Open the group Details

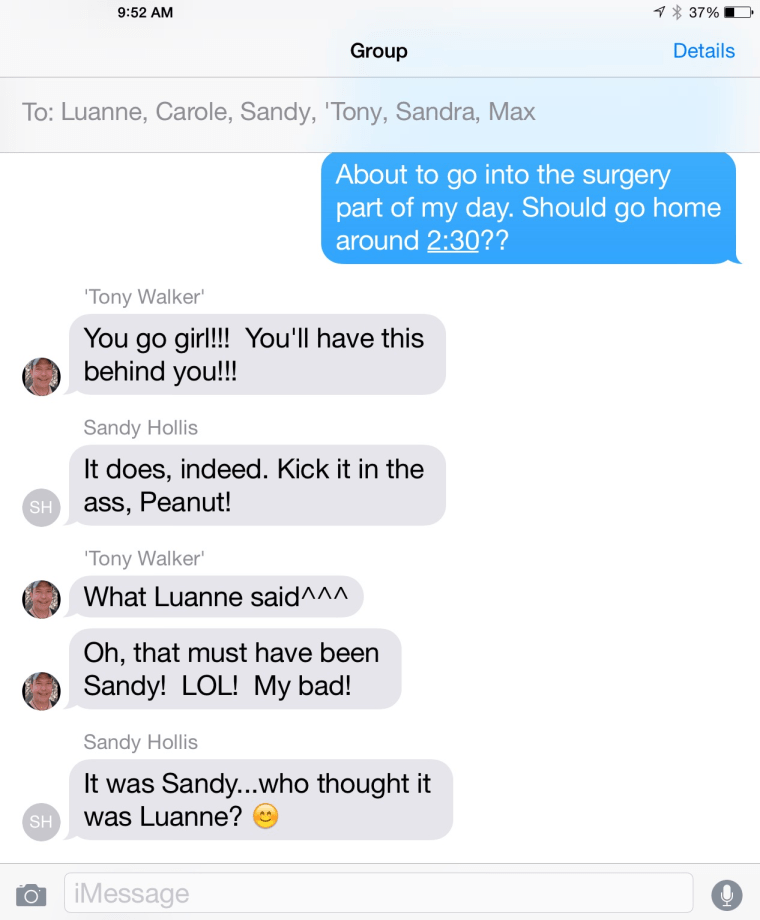703,51
